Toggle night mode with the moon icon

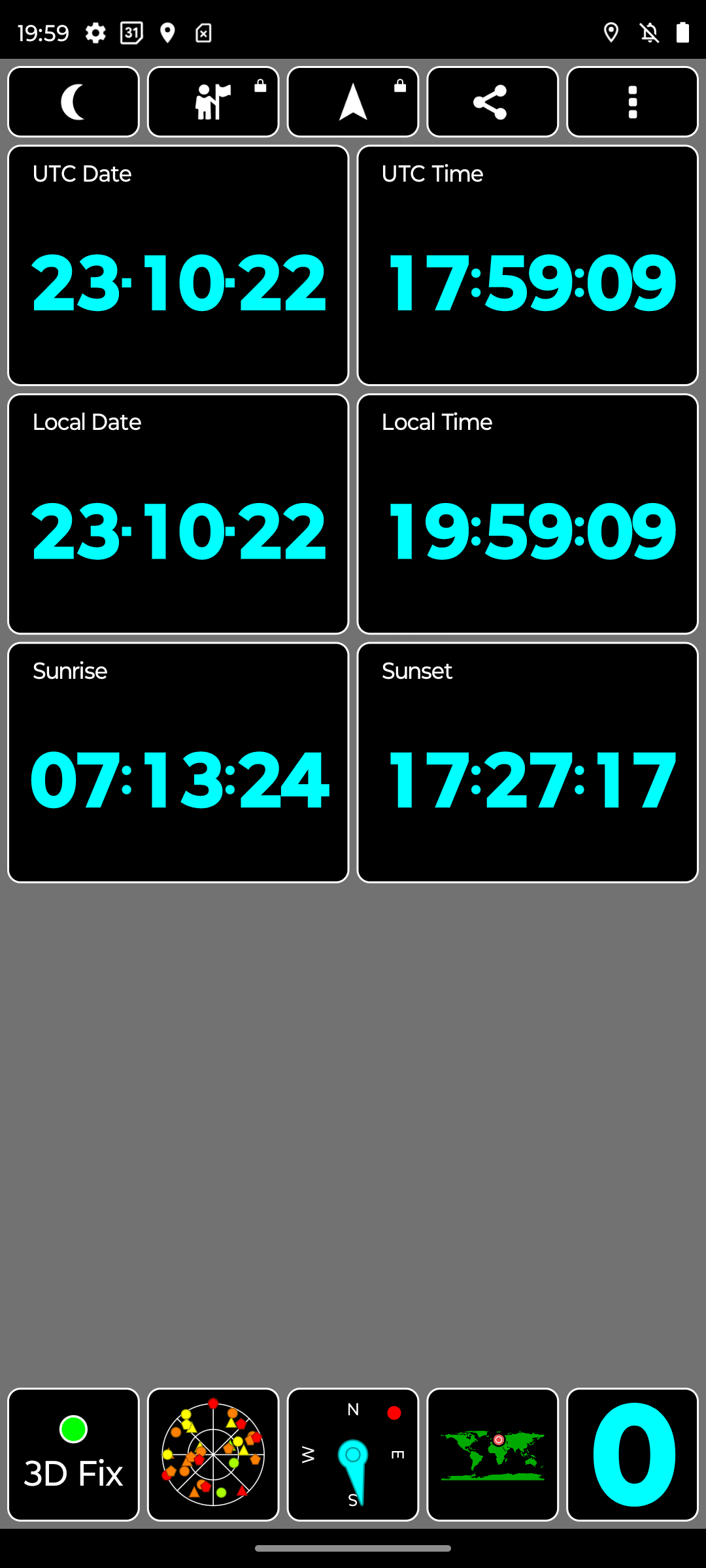pos(73,102)
